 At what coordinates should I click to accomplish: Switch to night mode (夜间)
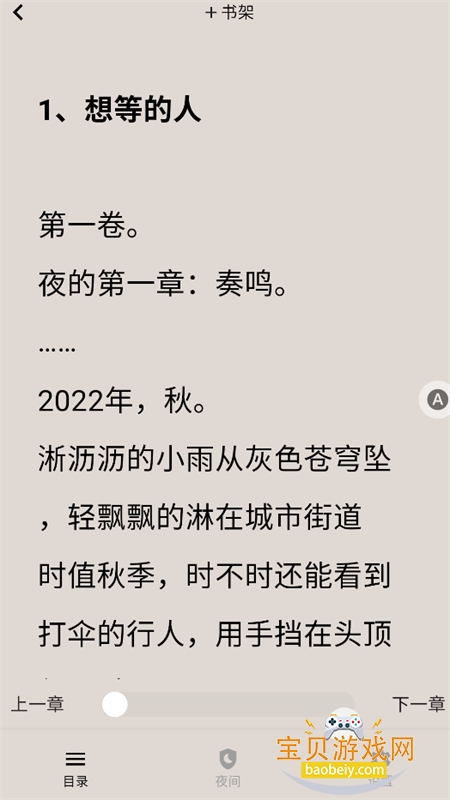(x=228, y=769)
